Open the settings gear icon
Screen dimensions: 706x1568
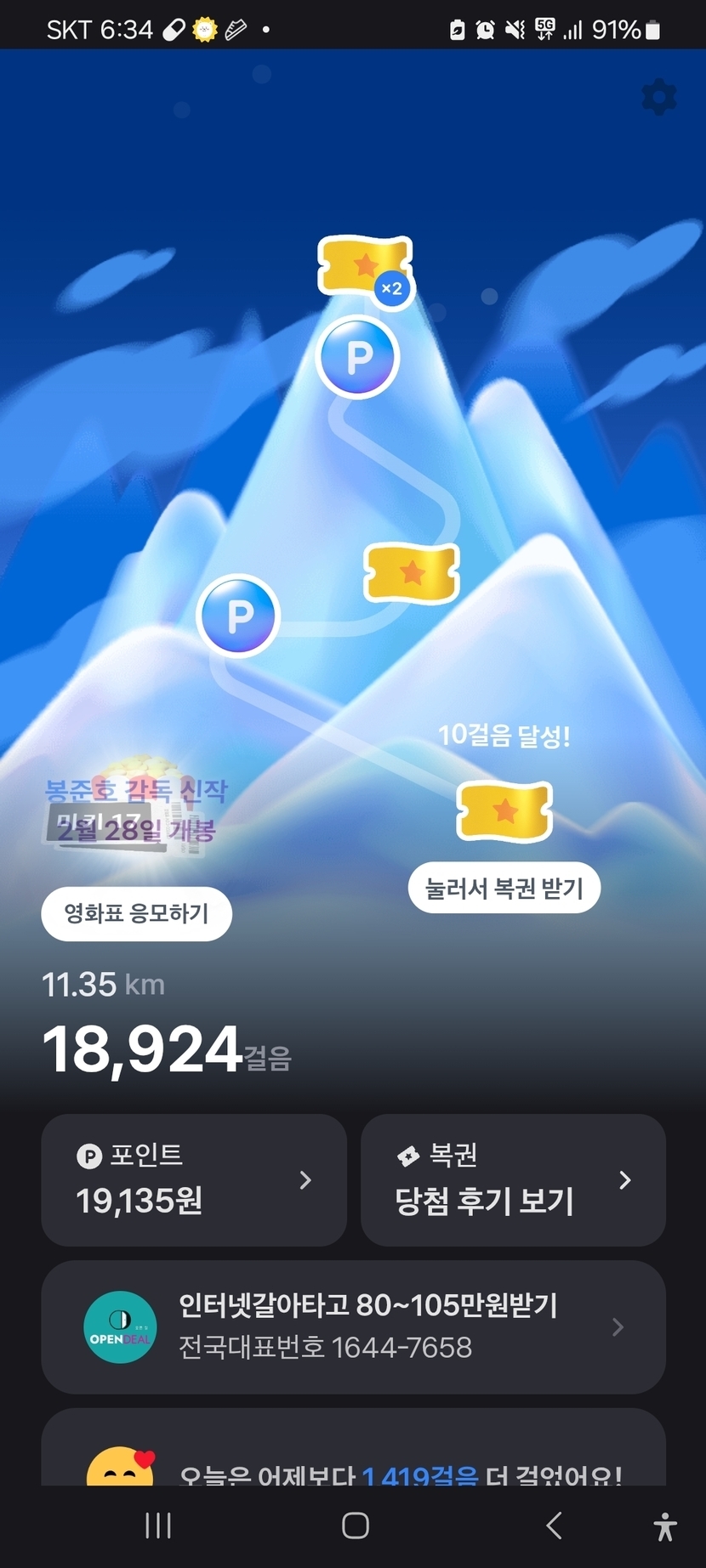[659, 97]
